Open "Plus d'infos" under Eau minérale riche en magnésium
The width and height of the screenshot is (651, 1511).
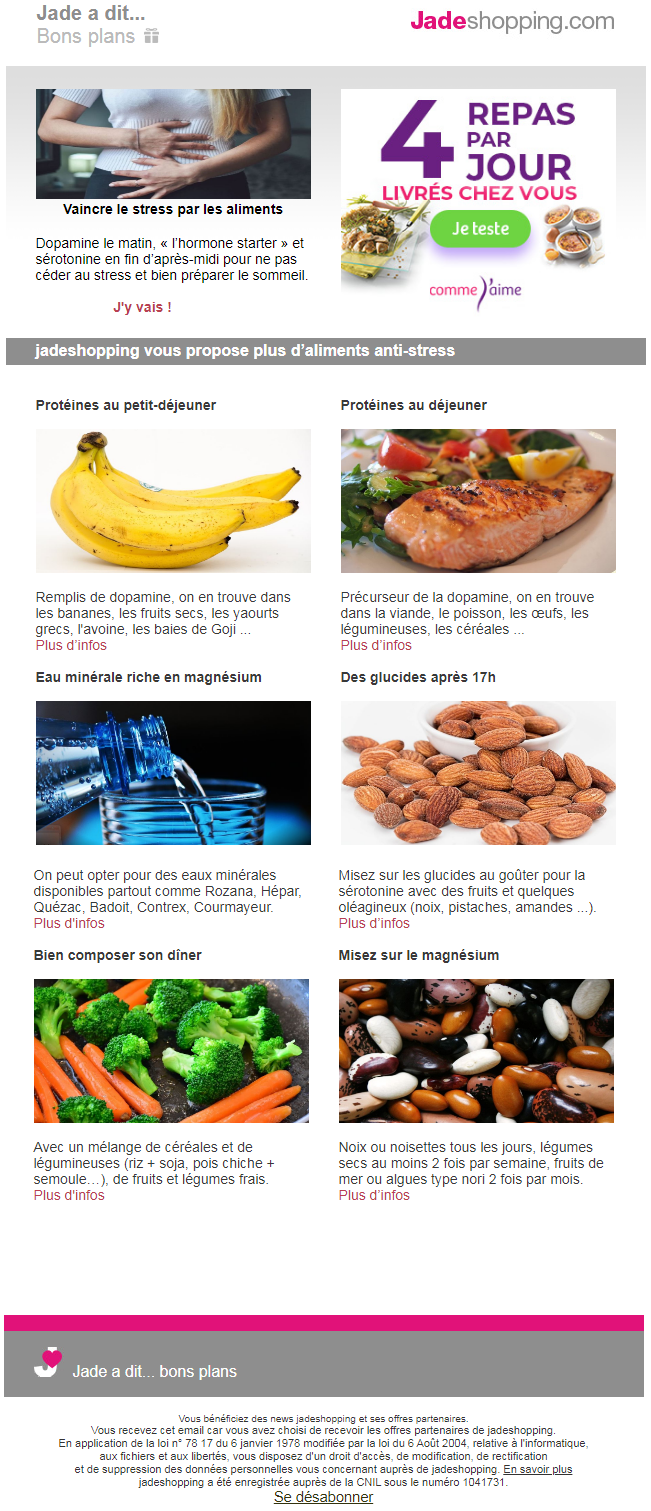point(69,923)
